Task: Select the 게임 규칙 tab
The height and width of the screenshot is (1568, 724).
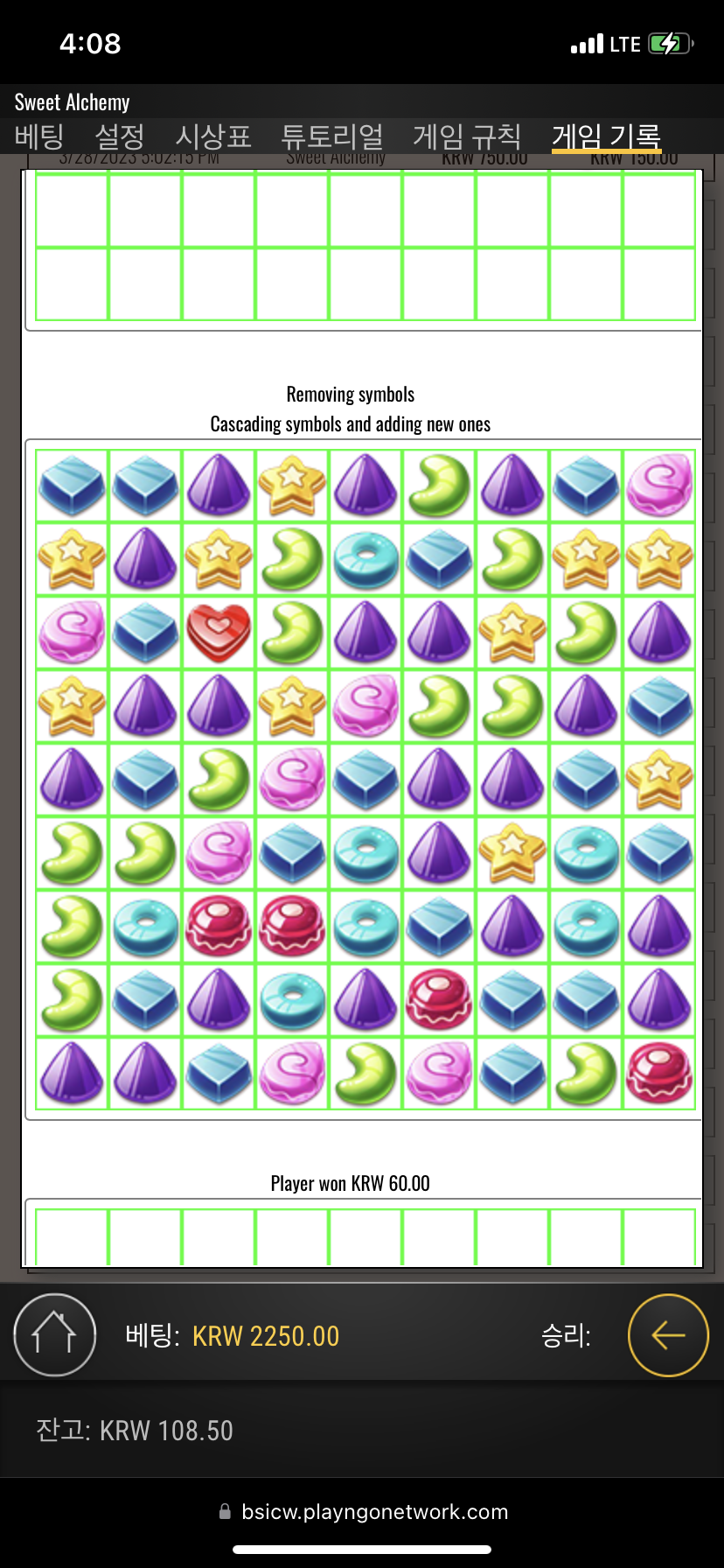Action: pos(467,136)
